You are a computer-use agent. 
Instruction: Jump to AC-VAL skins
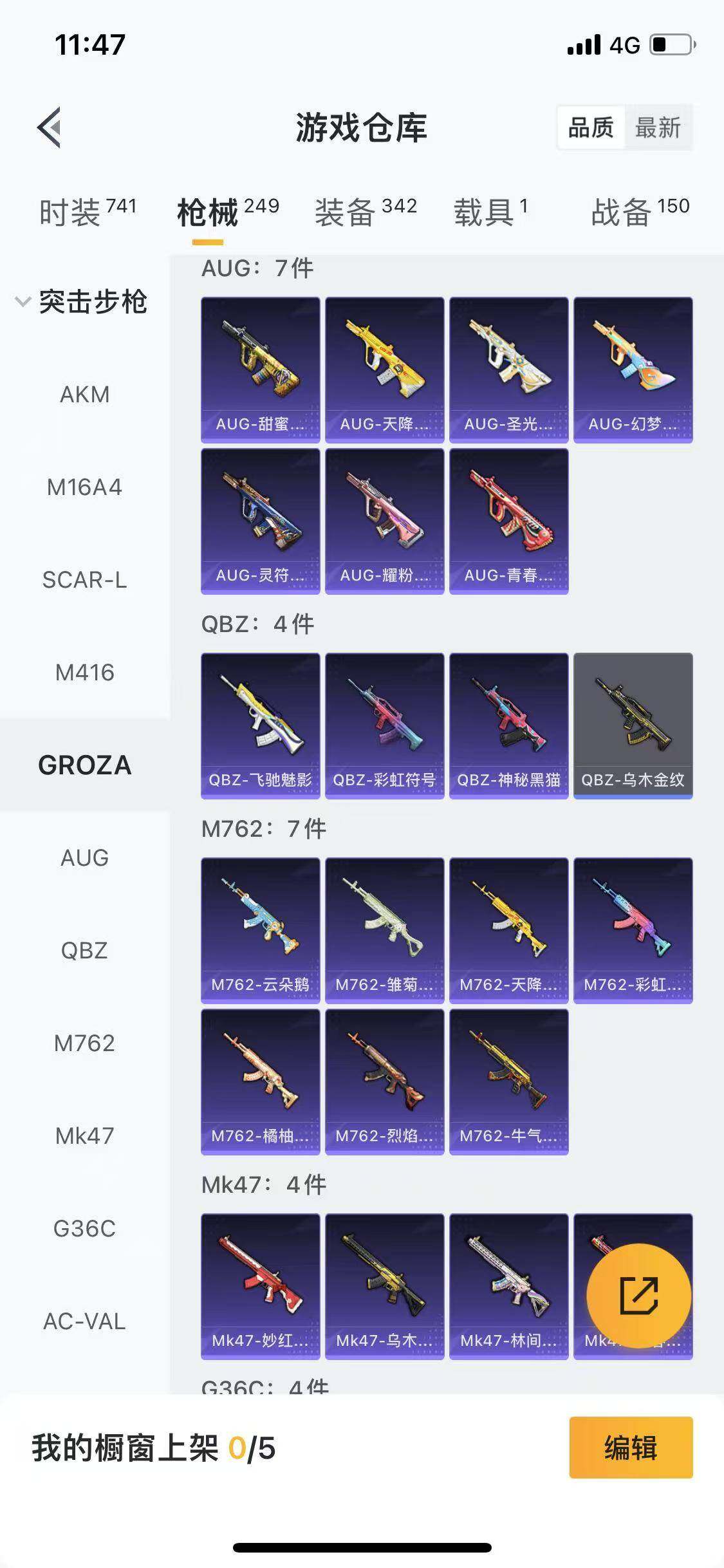click(84, 1321)
